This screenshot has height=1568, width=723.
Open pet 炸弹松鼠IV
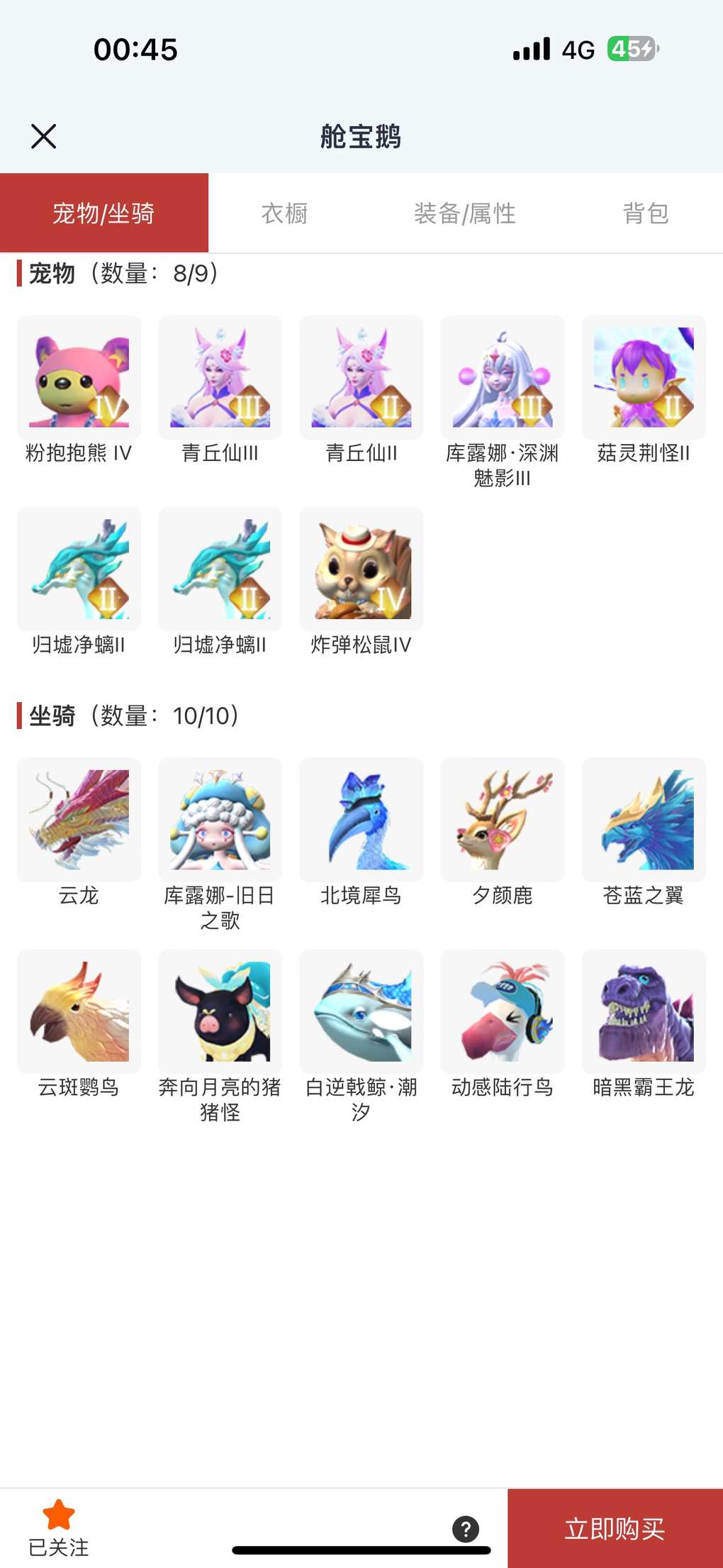click(x=361, y=569)
